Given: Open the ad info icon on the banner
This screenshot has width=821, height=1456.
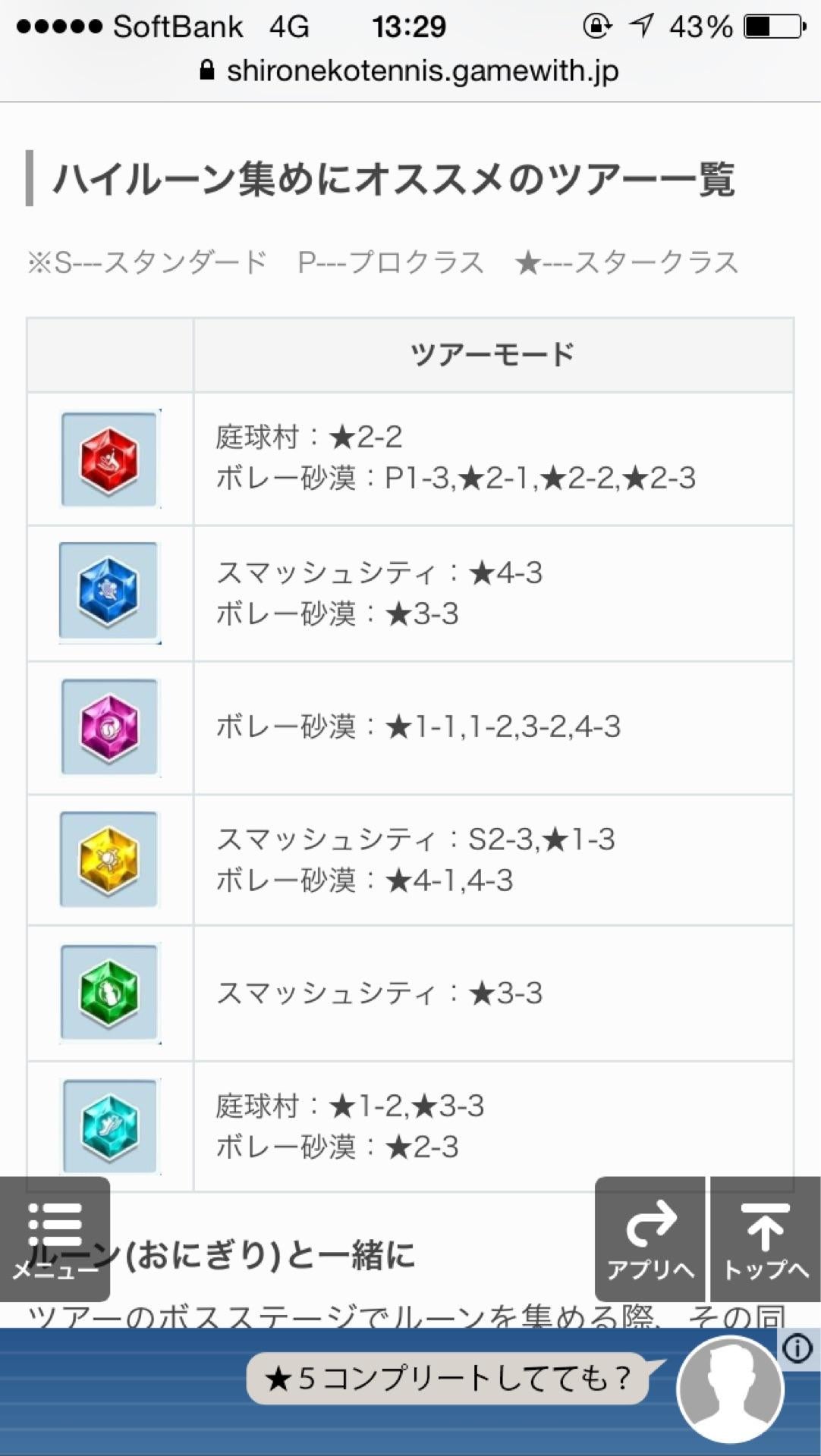Looking at the screenshot, I should (797, 1349).
